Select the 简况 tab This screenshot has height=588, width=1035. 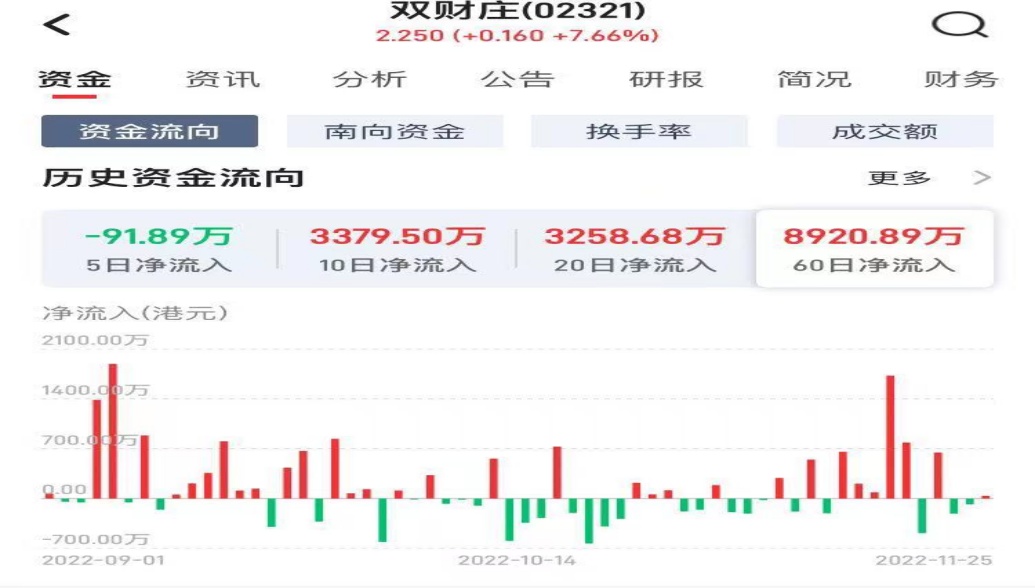coord(814,80)
